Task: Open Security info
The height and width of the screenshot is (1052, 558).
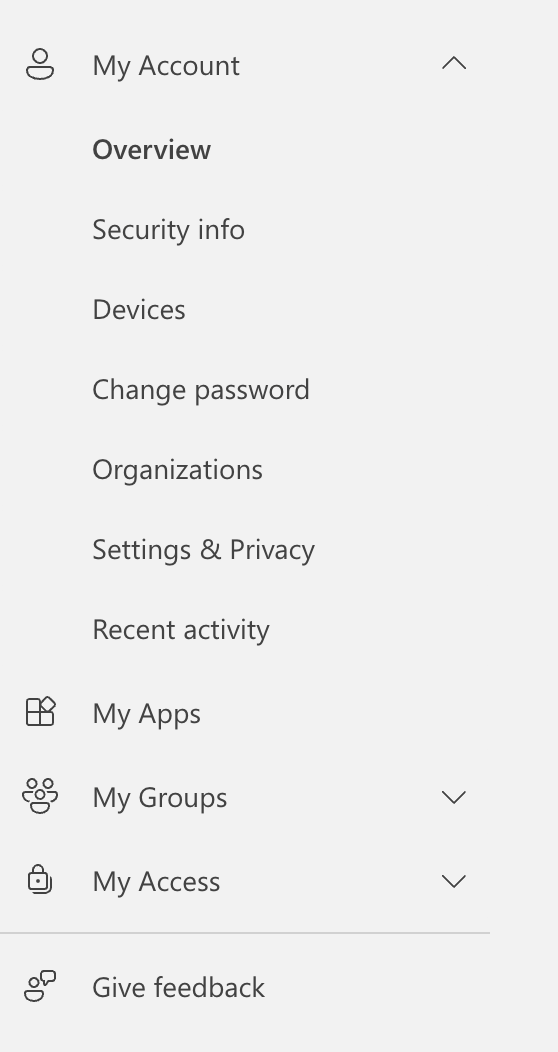Action: 168,229
